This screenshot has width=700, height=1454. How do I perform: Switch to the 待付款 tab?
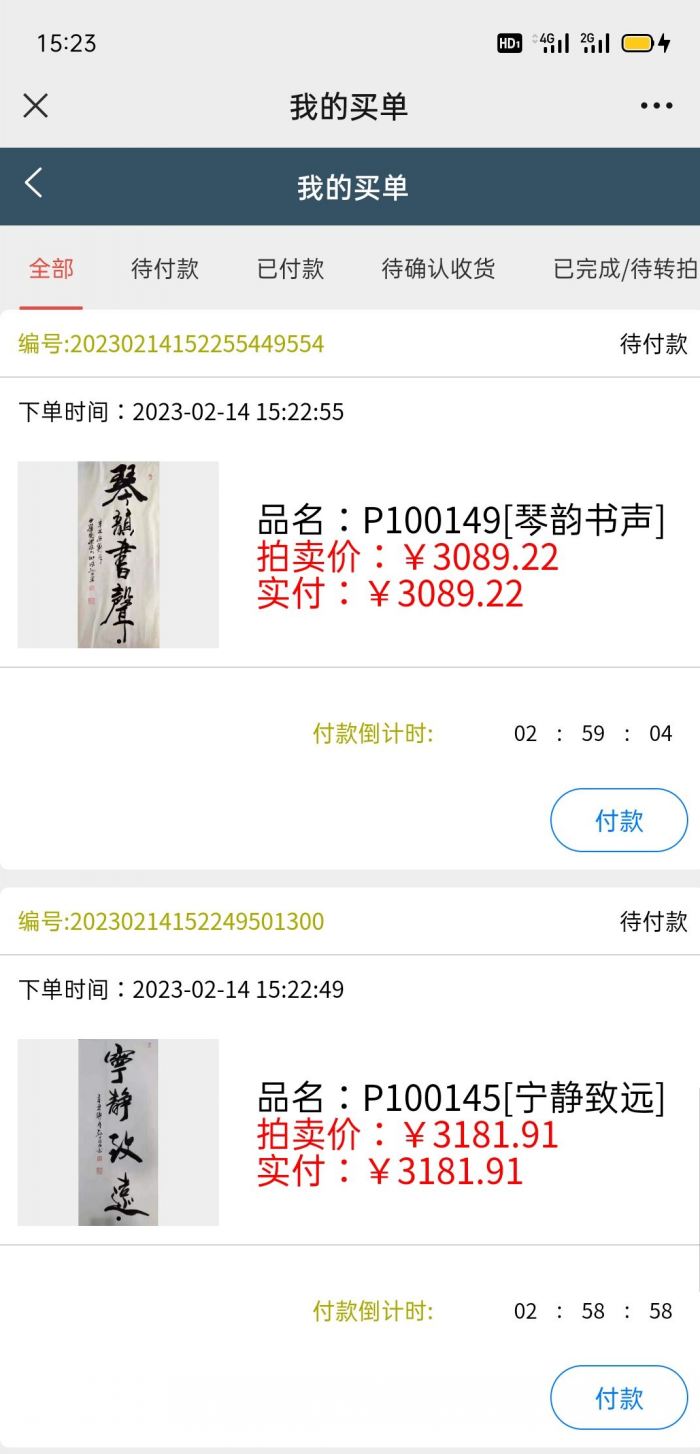(165, 268)
